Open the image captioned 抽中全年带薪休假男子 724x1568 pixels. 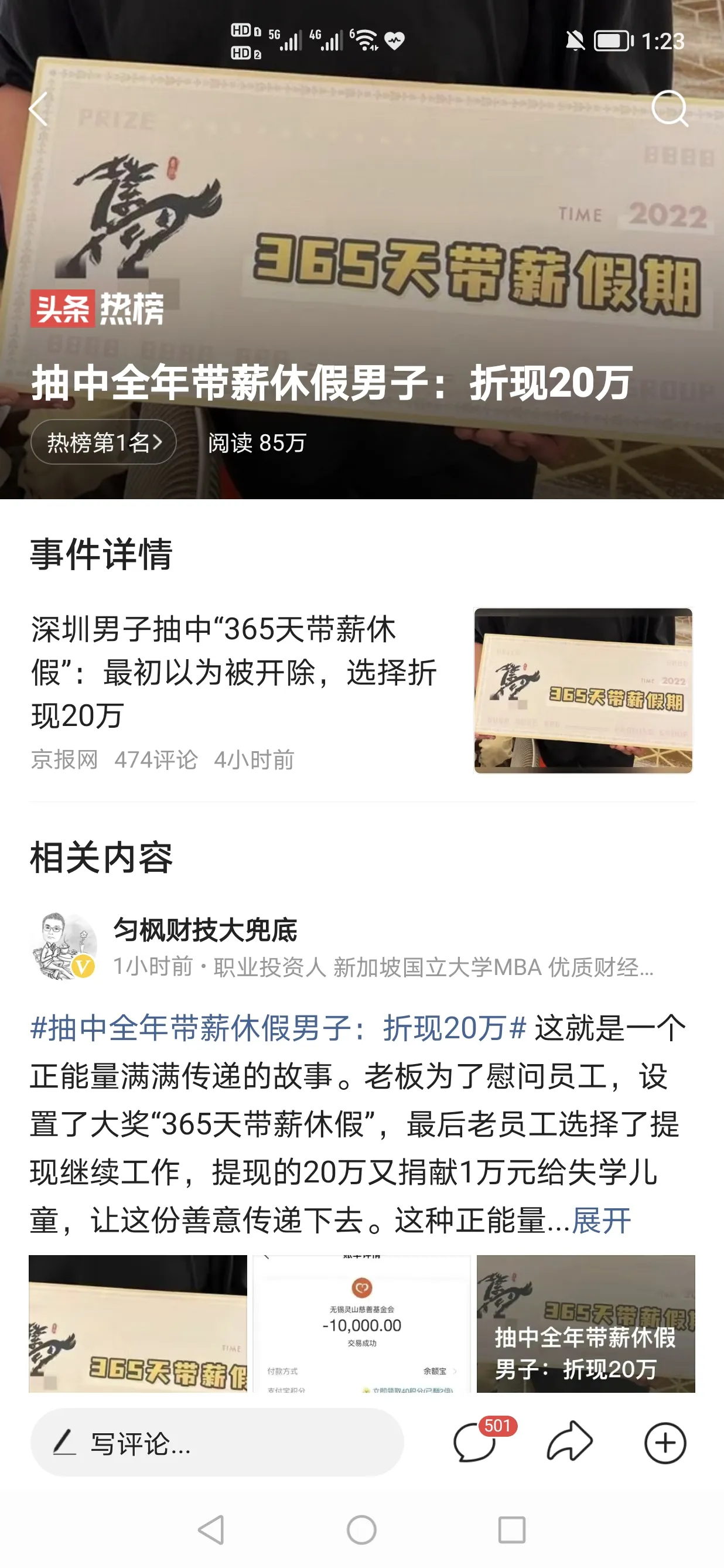click(x=585, y=1323)
